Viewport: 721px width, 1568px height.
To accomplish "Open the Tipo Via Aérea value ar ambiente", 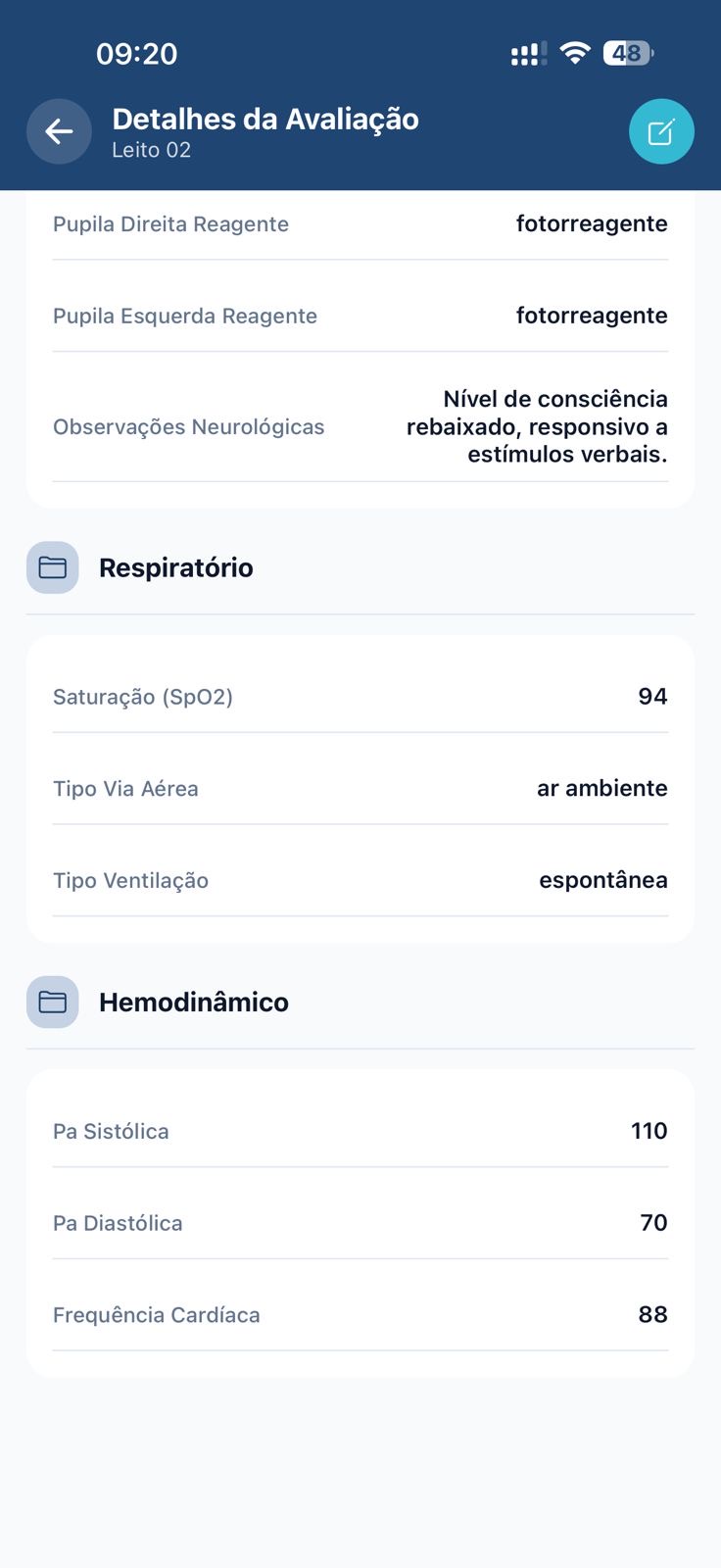I will 602,788.
